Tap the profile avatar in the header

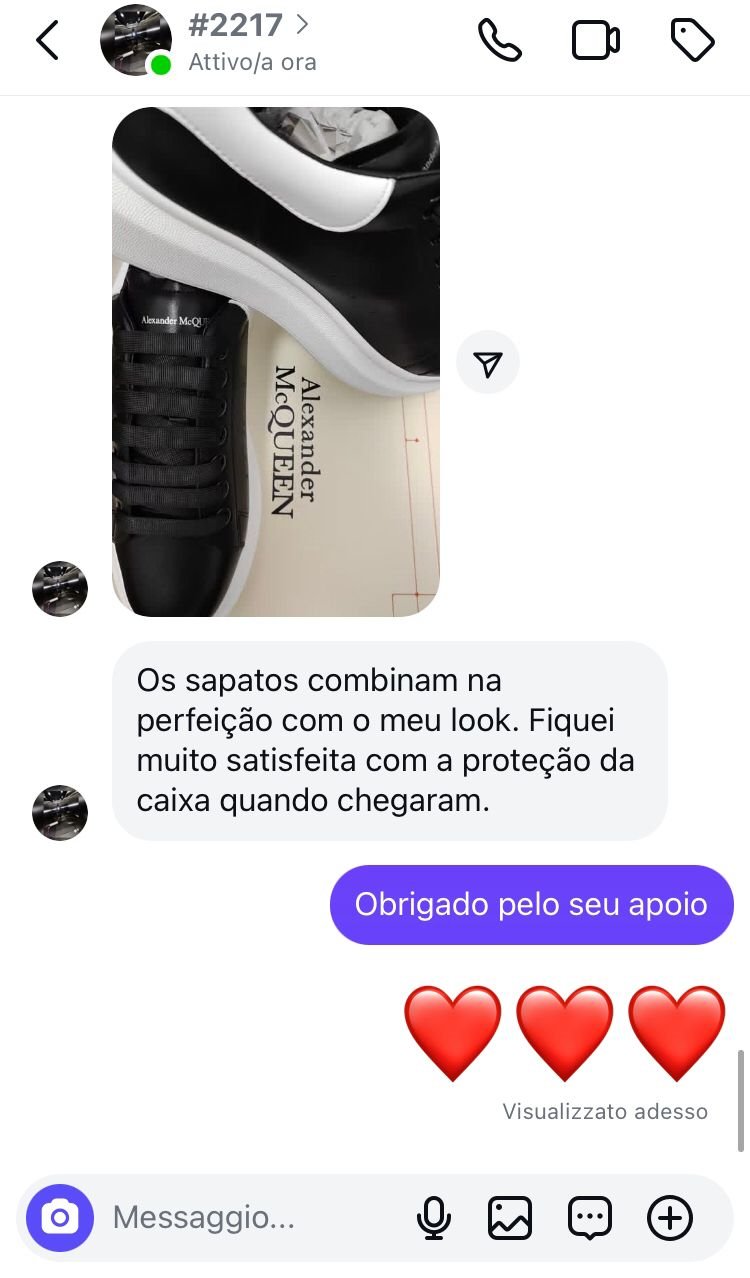(x=136, y=41)
